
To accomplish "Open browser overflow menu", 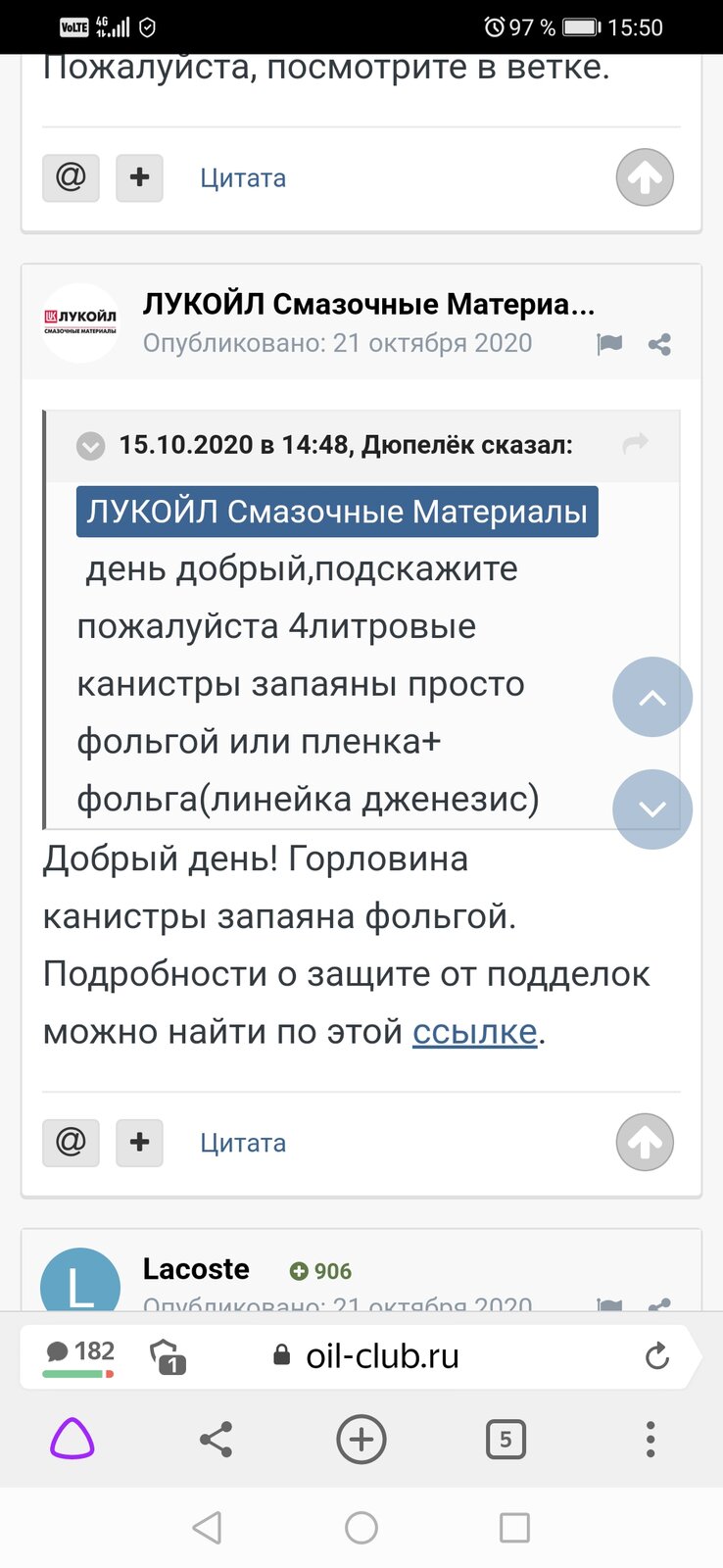I will click(650, 1440).
